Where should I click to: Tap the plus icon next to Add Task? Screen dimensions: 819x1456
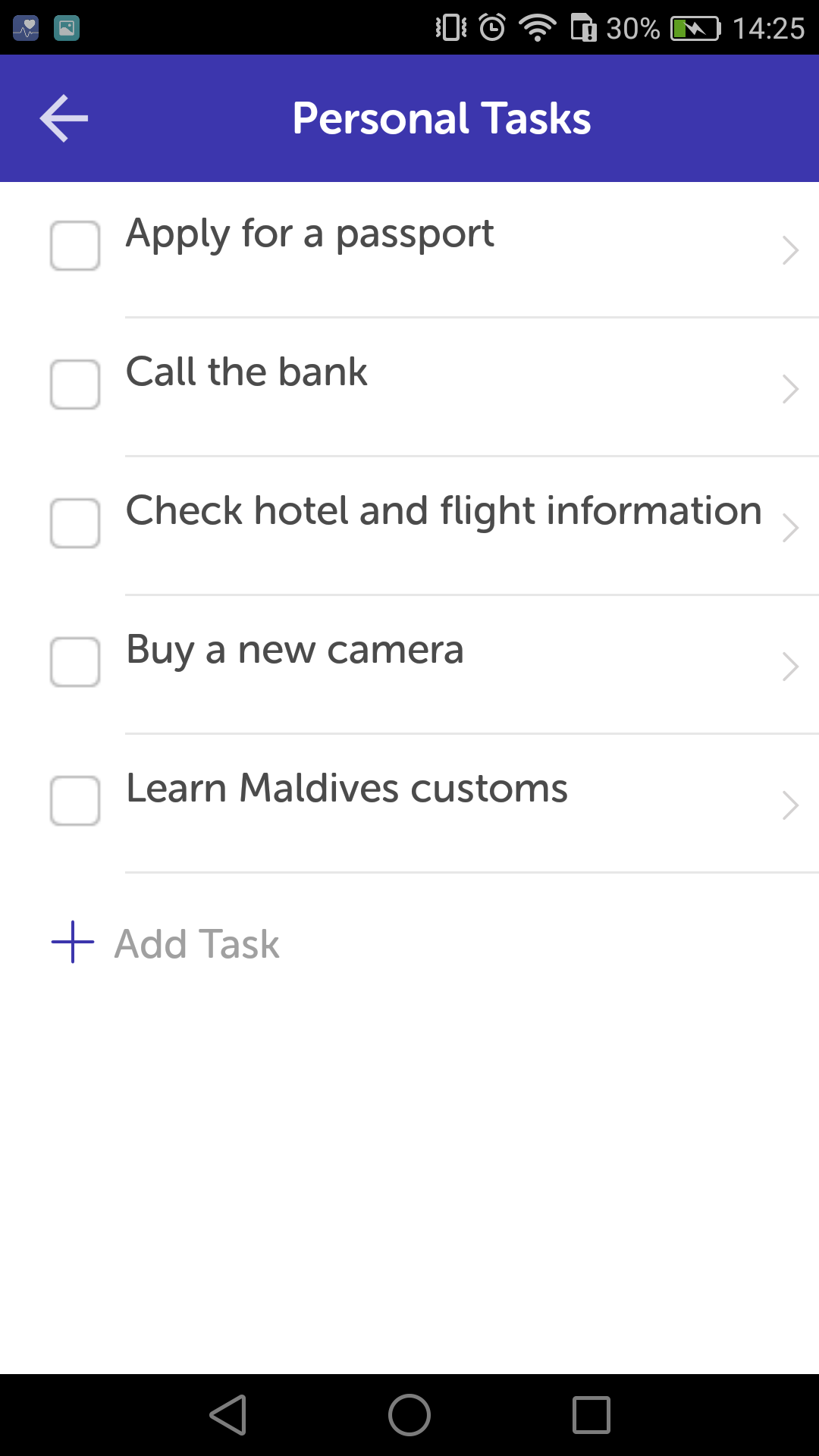71,943
